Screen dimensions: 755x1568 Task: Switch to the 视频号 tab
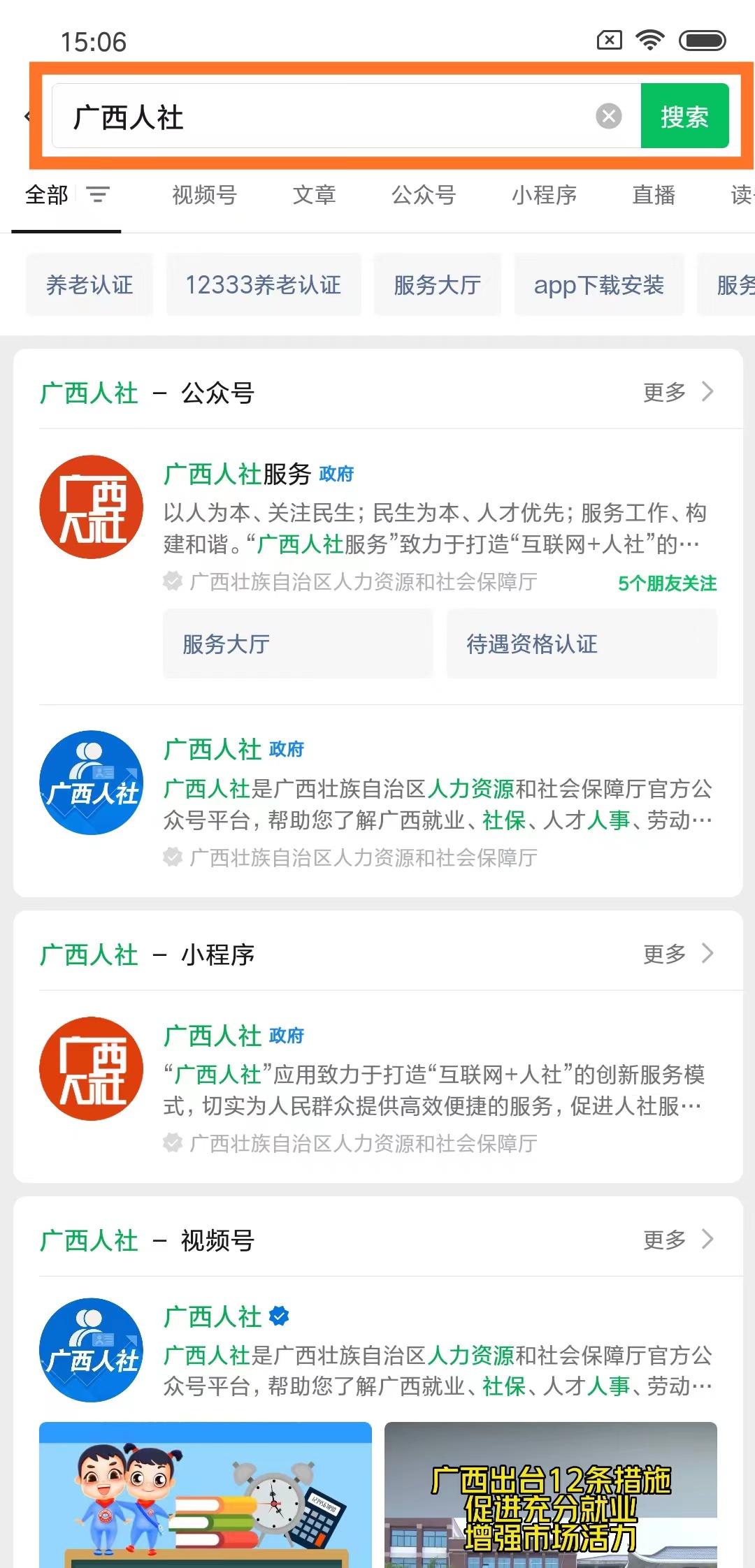(203, 196)
